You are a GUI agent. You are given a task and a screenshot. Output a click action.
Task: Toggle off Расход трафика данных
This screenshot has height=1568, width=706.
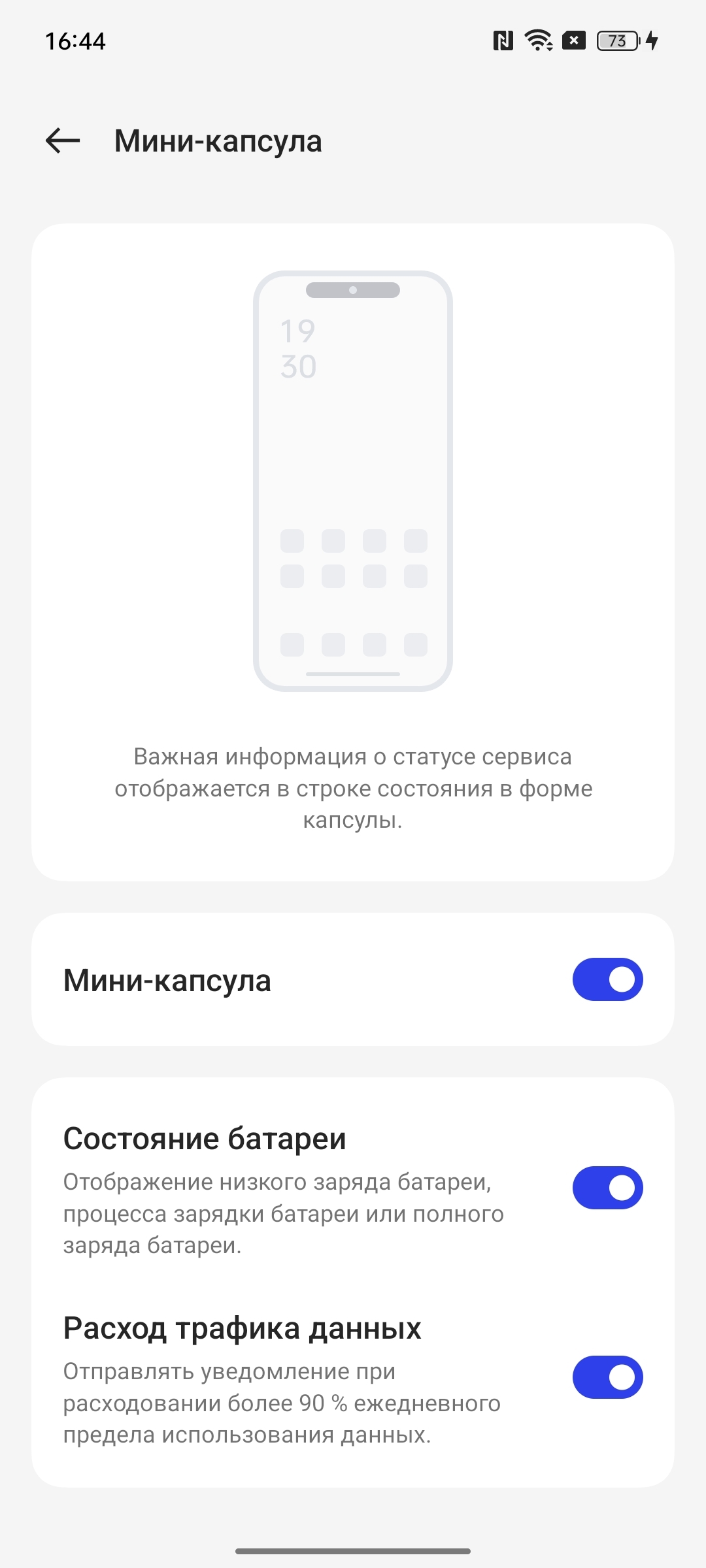607,1377
